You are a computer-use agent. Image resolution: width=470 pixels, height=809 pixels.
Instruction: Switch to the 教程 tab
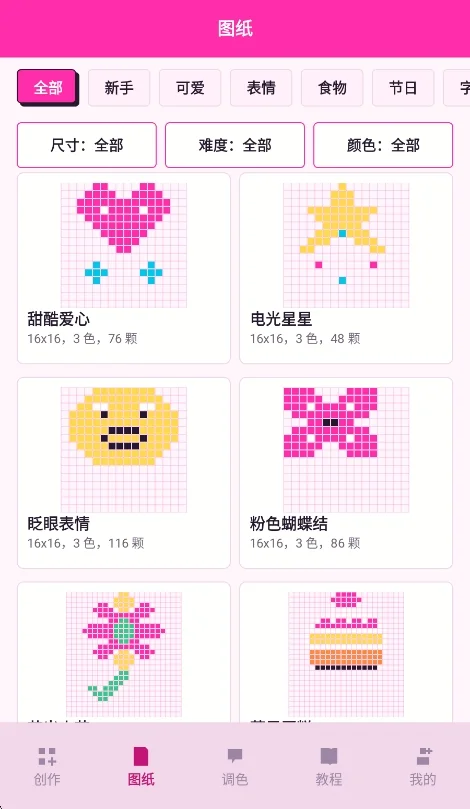point(329,766)
